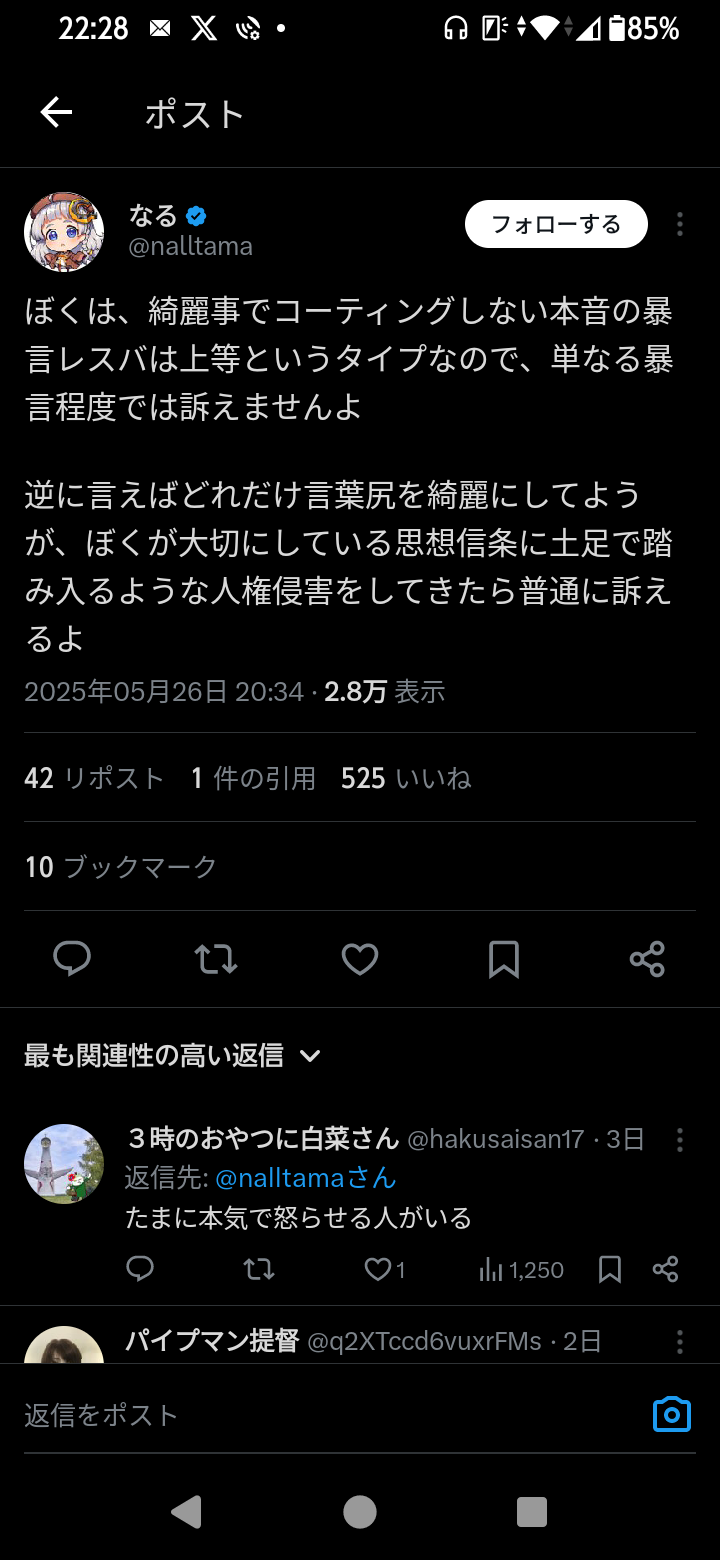Bookmark the main post by なる
Screen dimensions: 720x1560
pyautogui.click(x=504, y=959)
